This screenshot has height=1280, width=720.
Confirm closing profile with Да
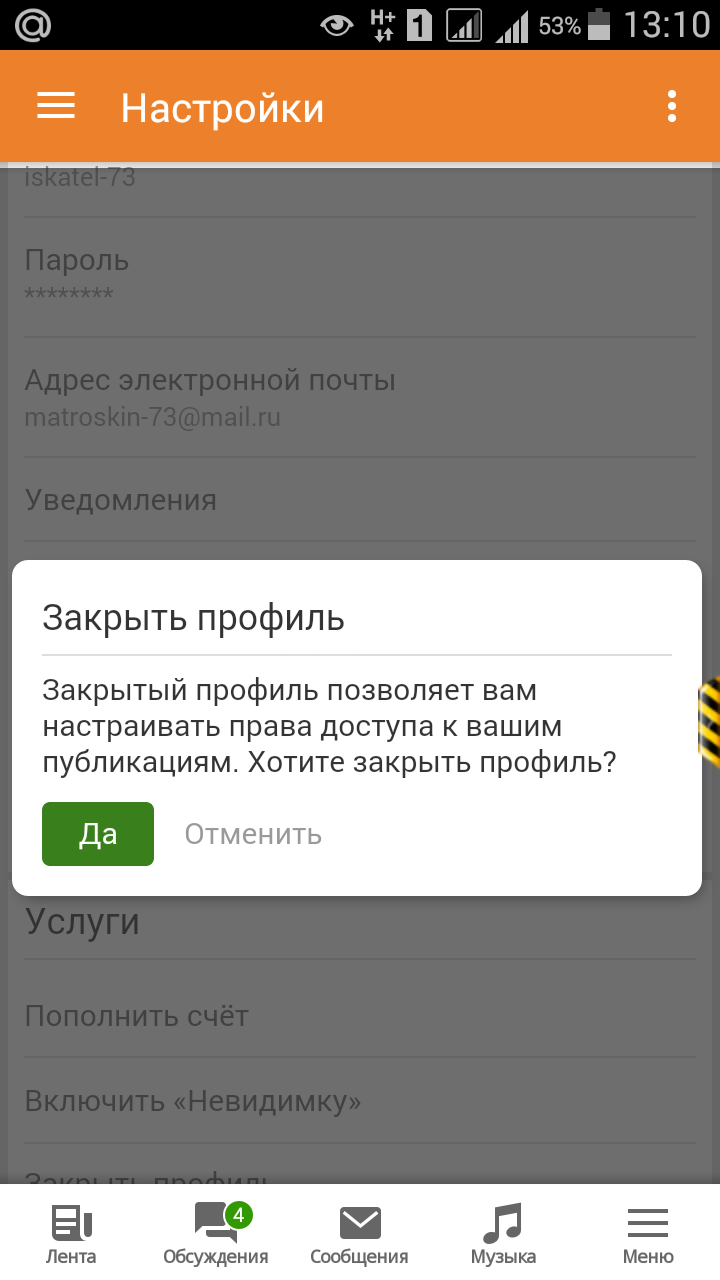click(98, 834)
